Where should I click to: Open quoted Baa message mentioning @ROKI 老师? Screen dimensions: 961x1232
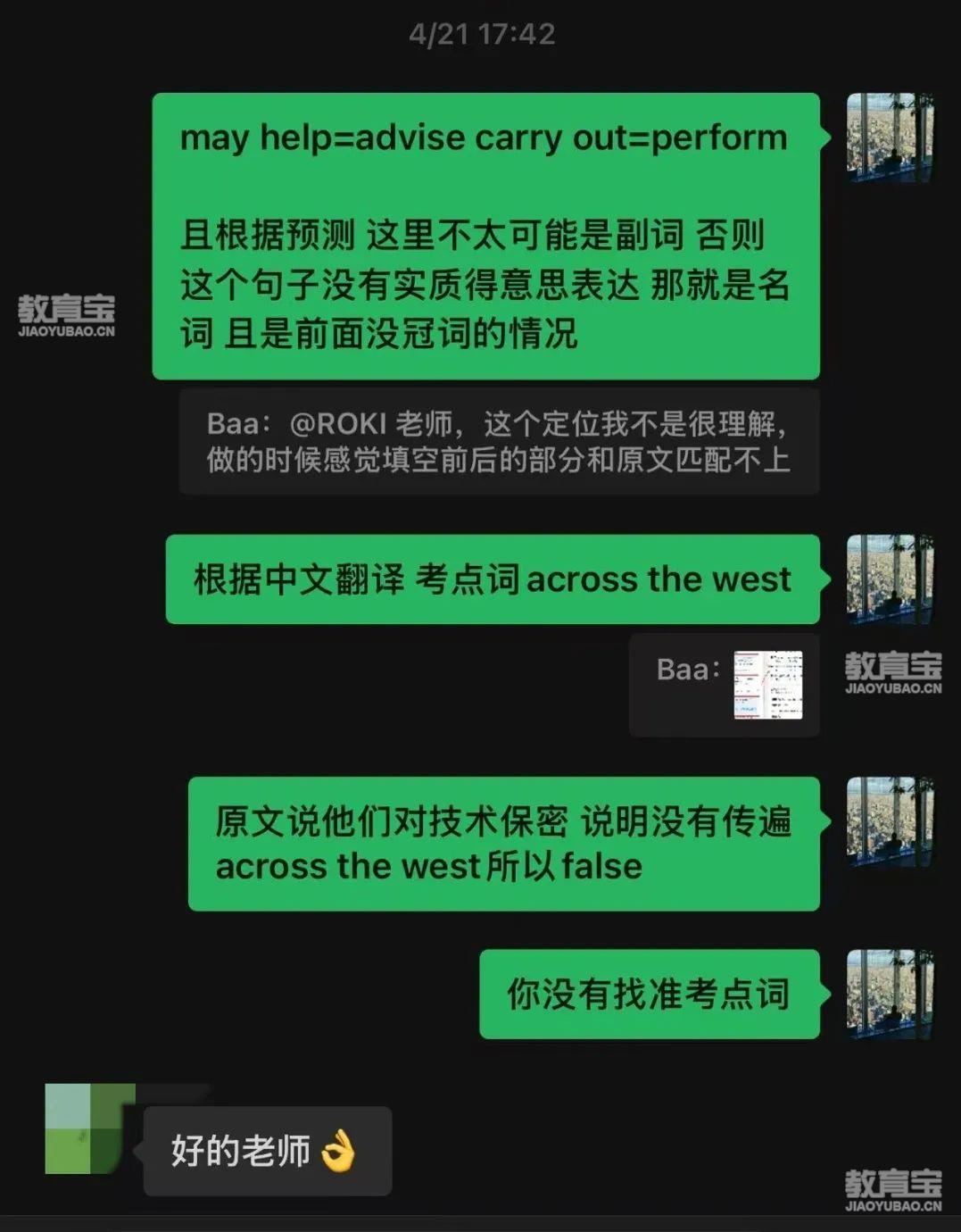pos(498,441)
